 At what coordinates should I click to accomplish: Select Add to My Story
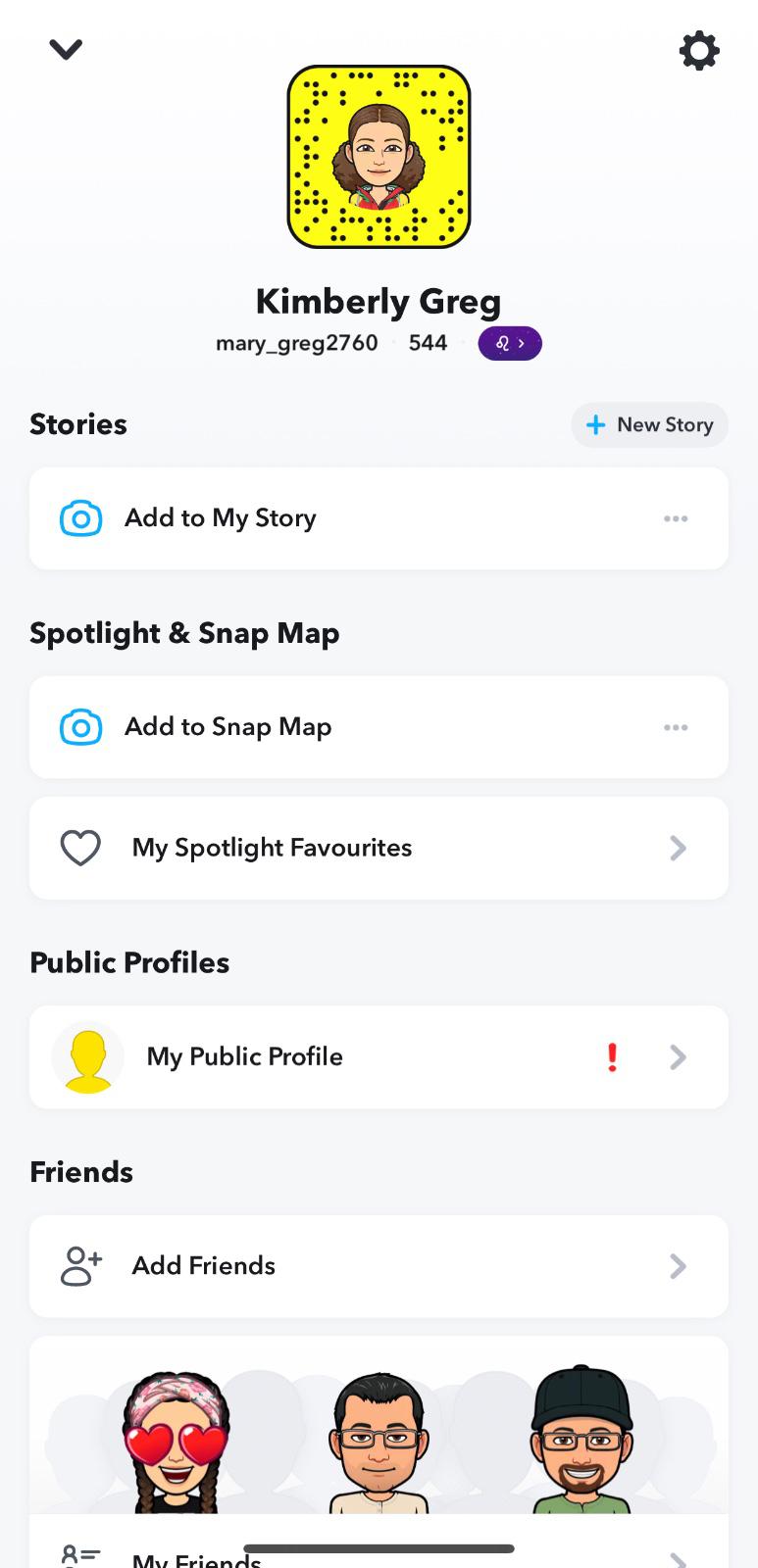coord(221,518)
